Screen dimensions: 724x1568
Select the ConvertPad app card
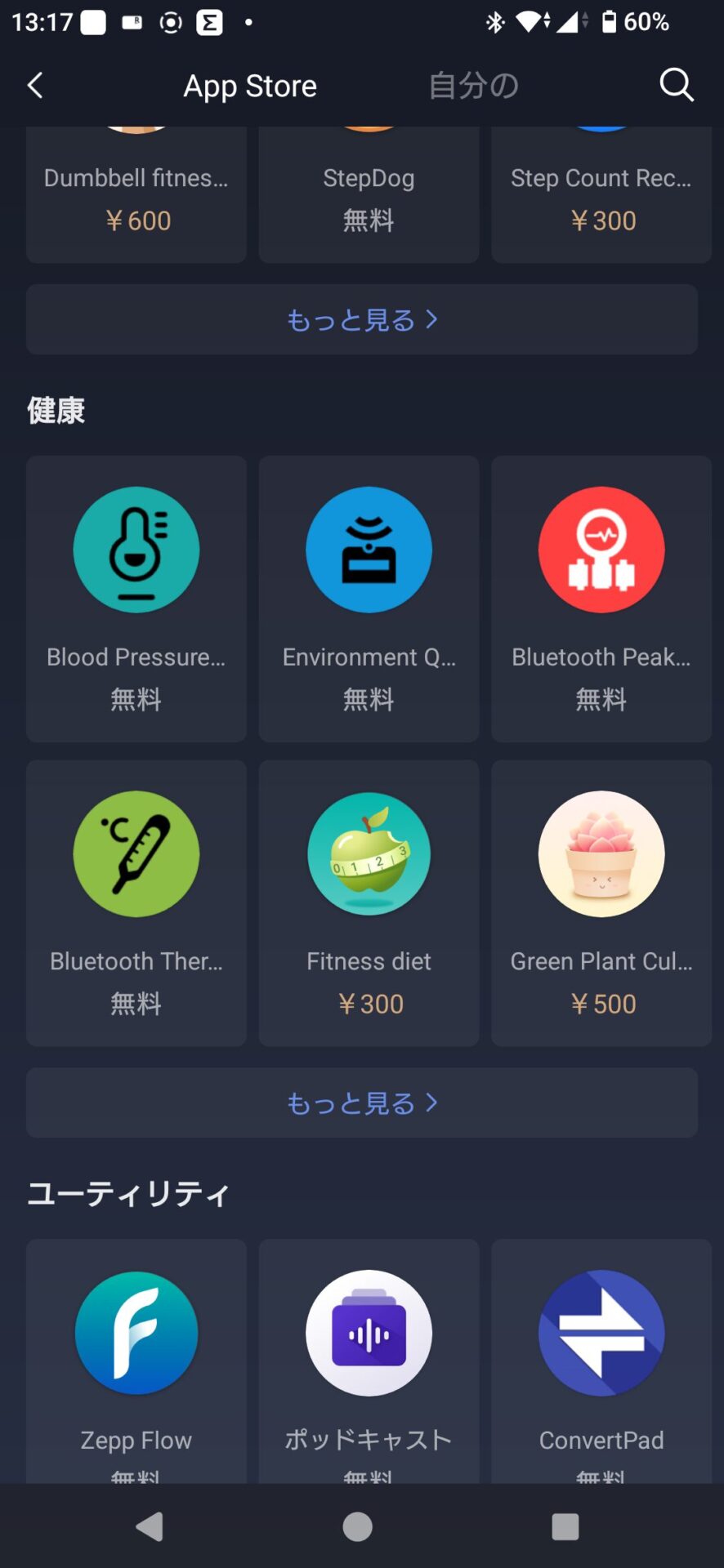click(601, 1360)
